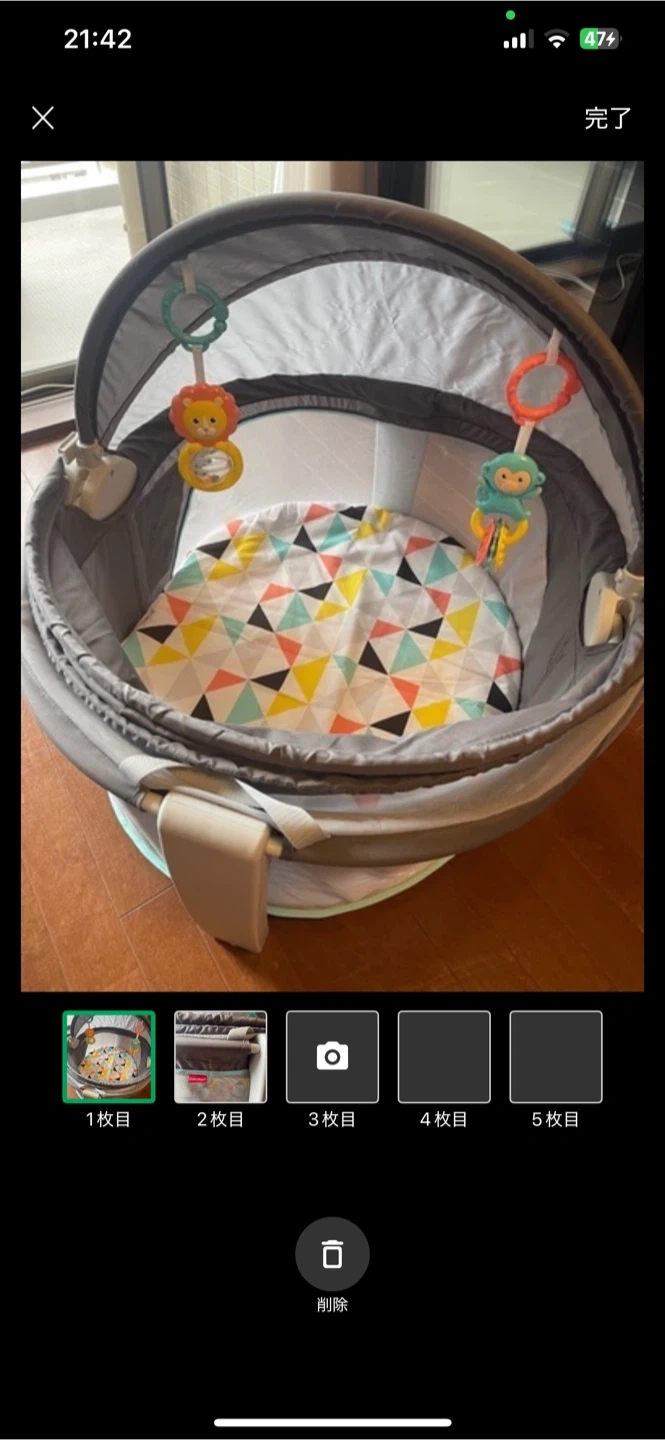Select the 1枚目 photo thumbnail

109,1057
